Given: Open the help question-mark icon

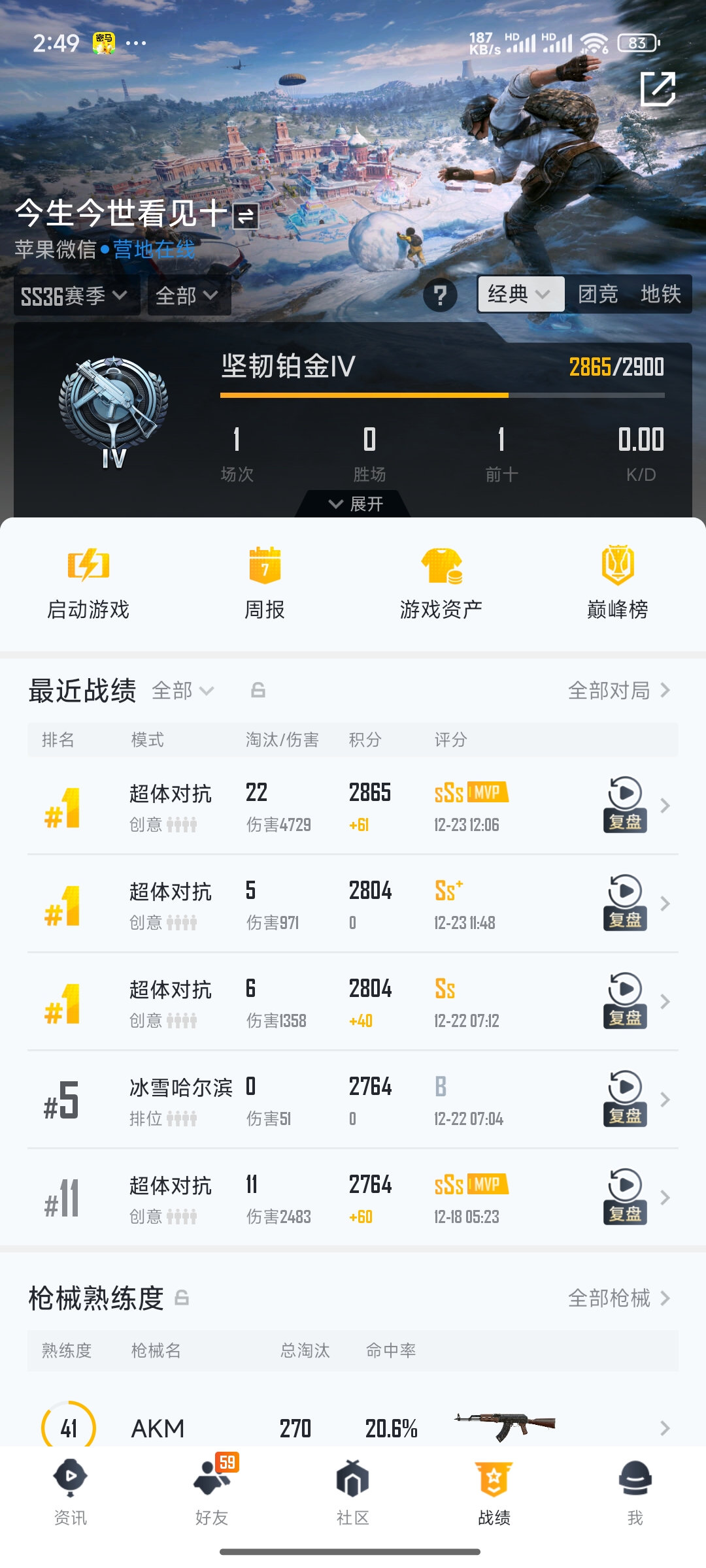Looking at the screenshot, I should point(440,295).
